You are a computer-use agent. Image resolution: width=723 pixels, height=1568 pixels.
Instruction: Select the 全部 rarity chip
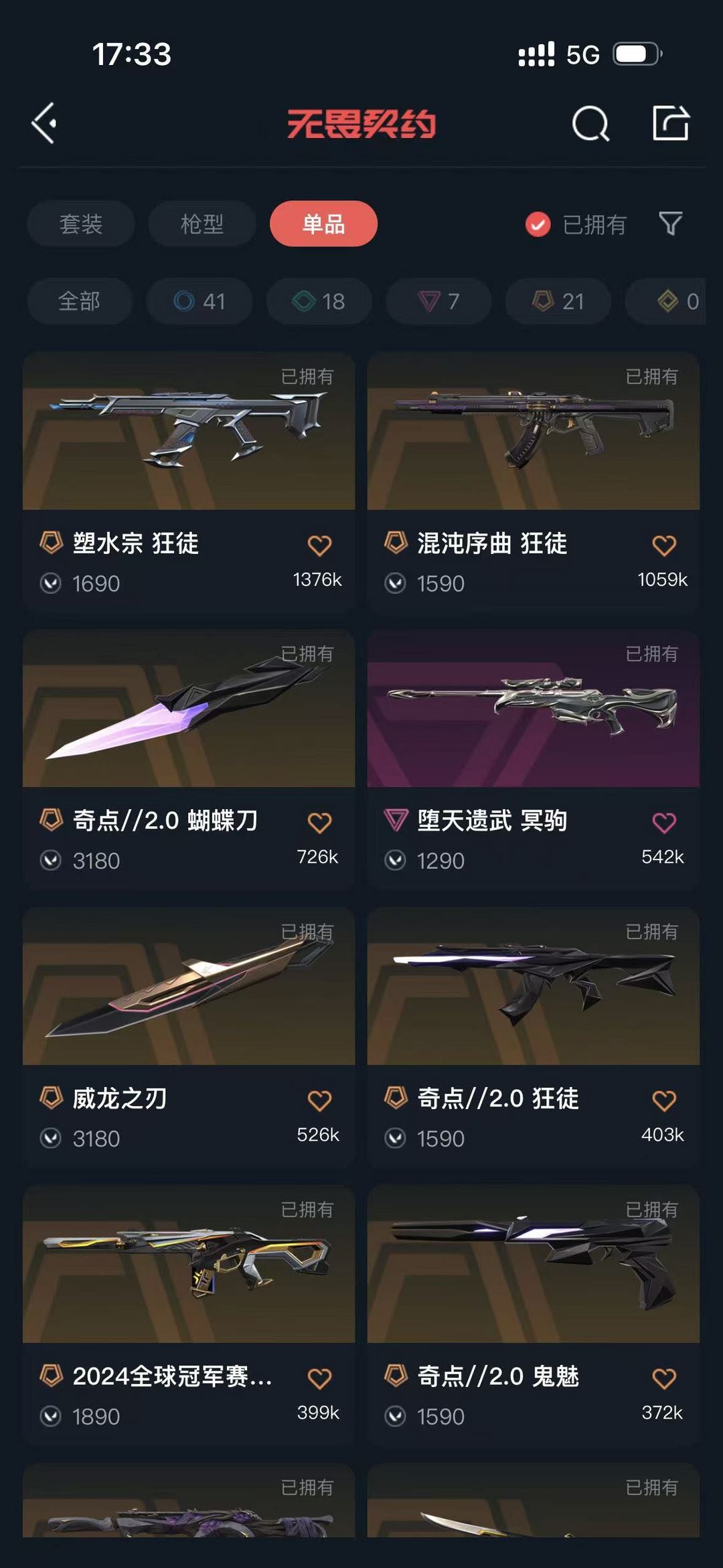79,301
